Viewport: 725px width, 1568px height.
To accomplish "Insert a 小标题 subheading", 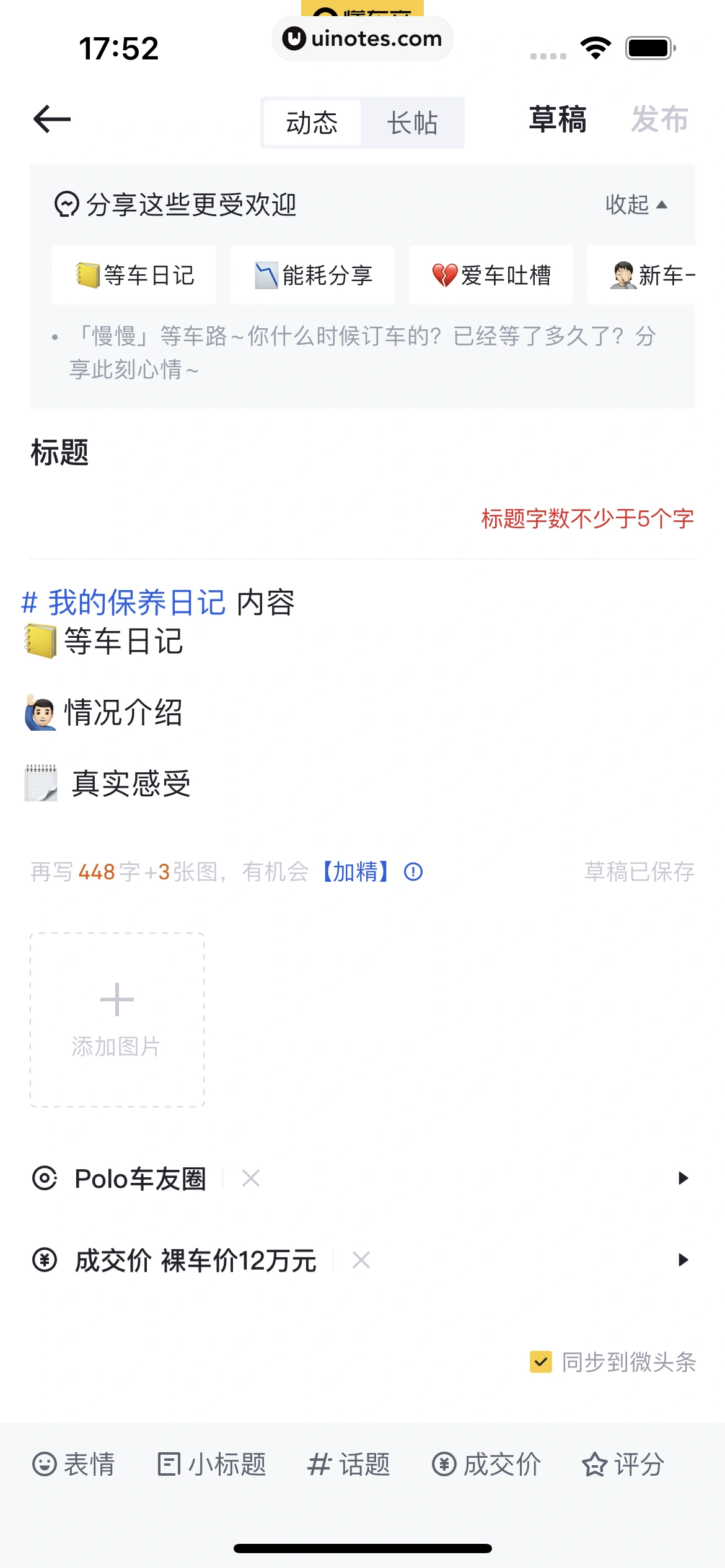I will pyautogui.click(x=212, y=1465).
